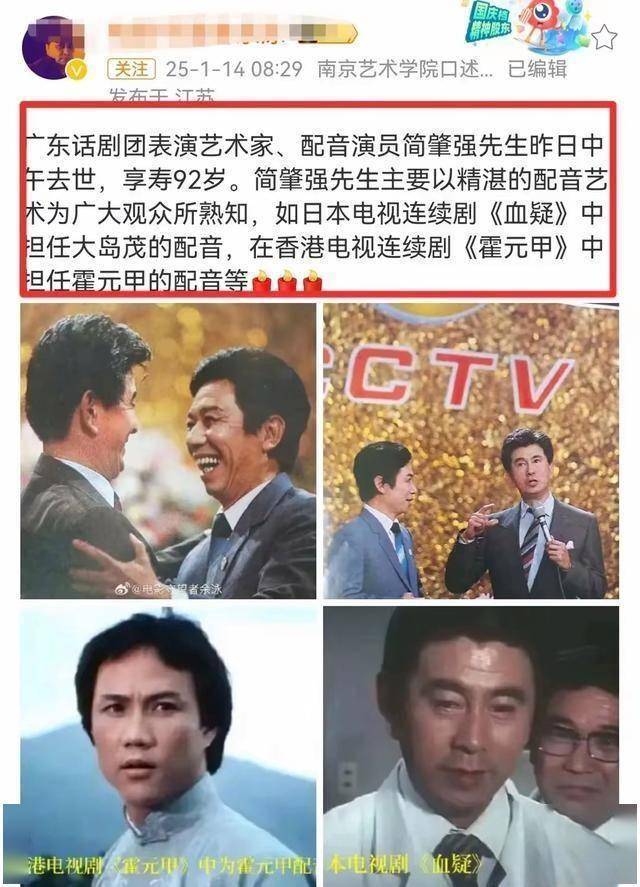
Task: Open the CCTV stage photo
Action: point(470,451)
